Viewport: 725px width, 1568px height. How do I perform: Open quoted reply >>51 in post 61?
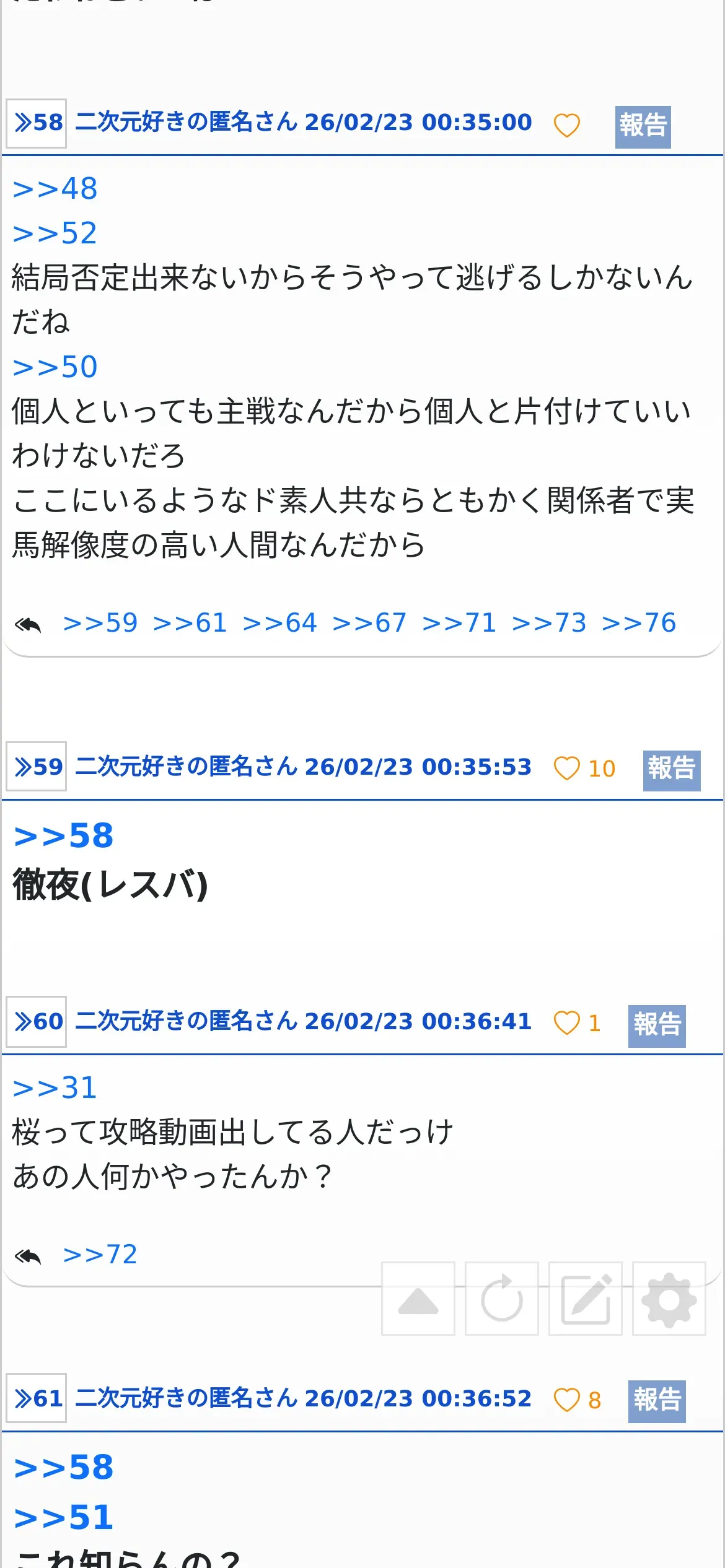64,1517
